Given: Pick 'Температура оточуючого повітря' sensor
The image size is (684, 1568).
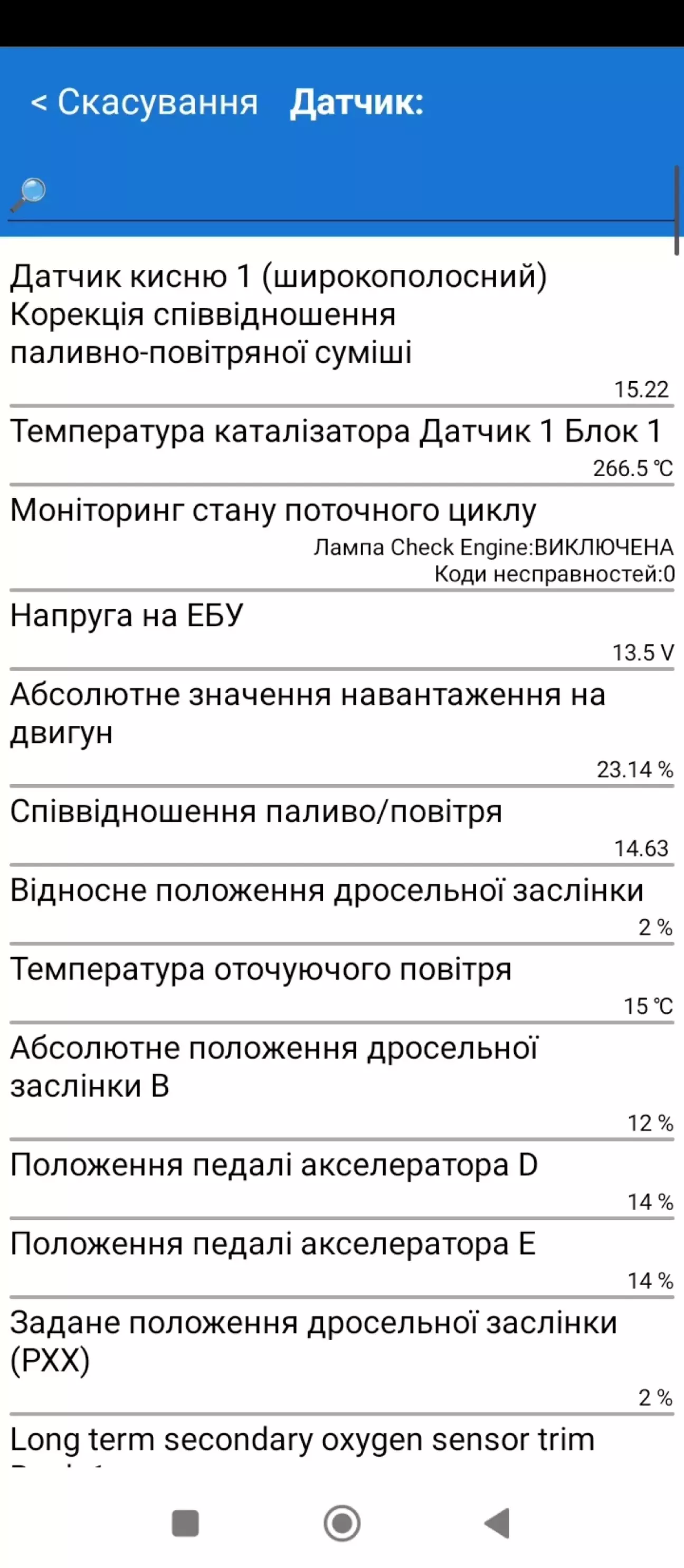Looking at the screenshot, I should tap(341, 984).
